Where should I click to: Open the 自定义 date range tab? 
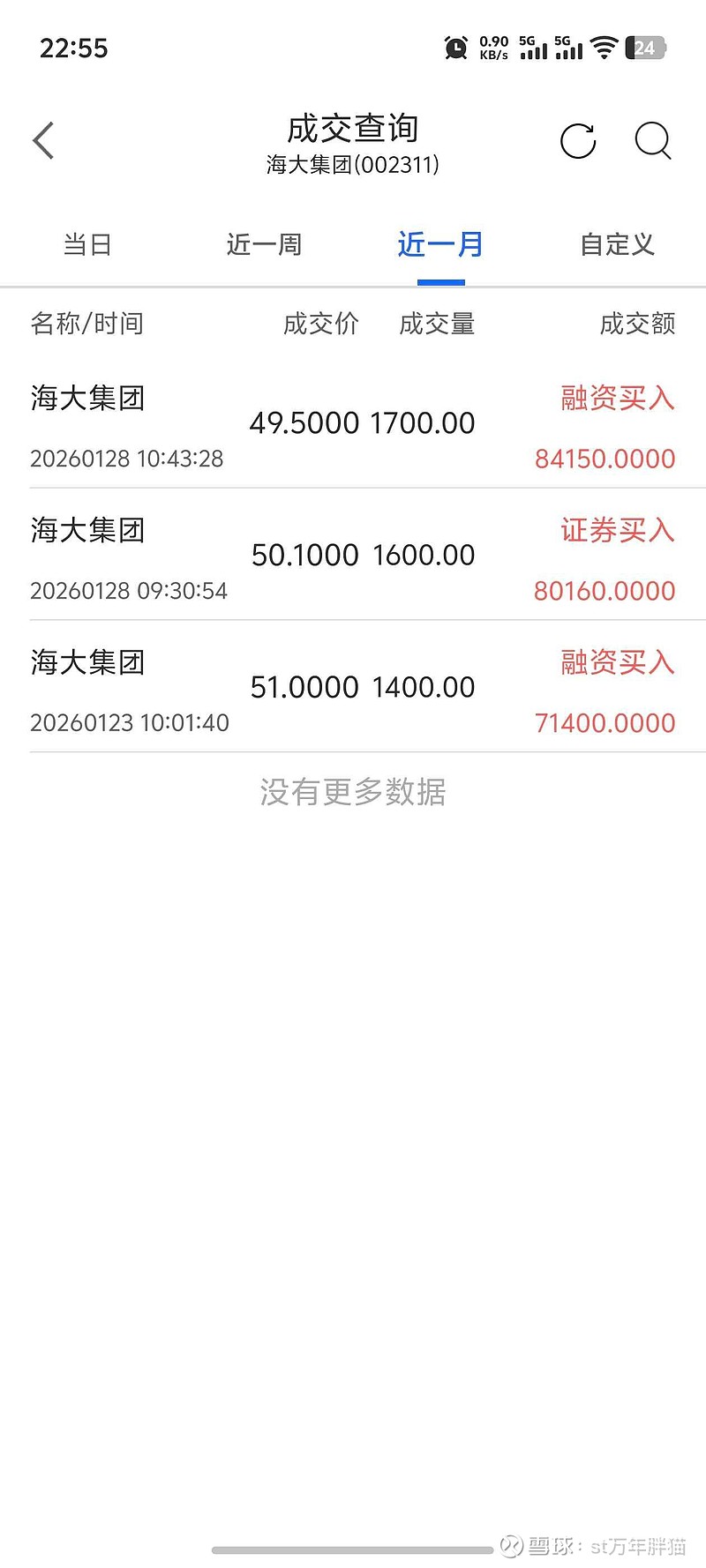(617, 245)
